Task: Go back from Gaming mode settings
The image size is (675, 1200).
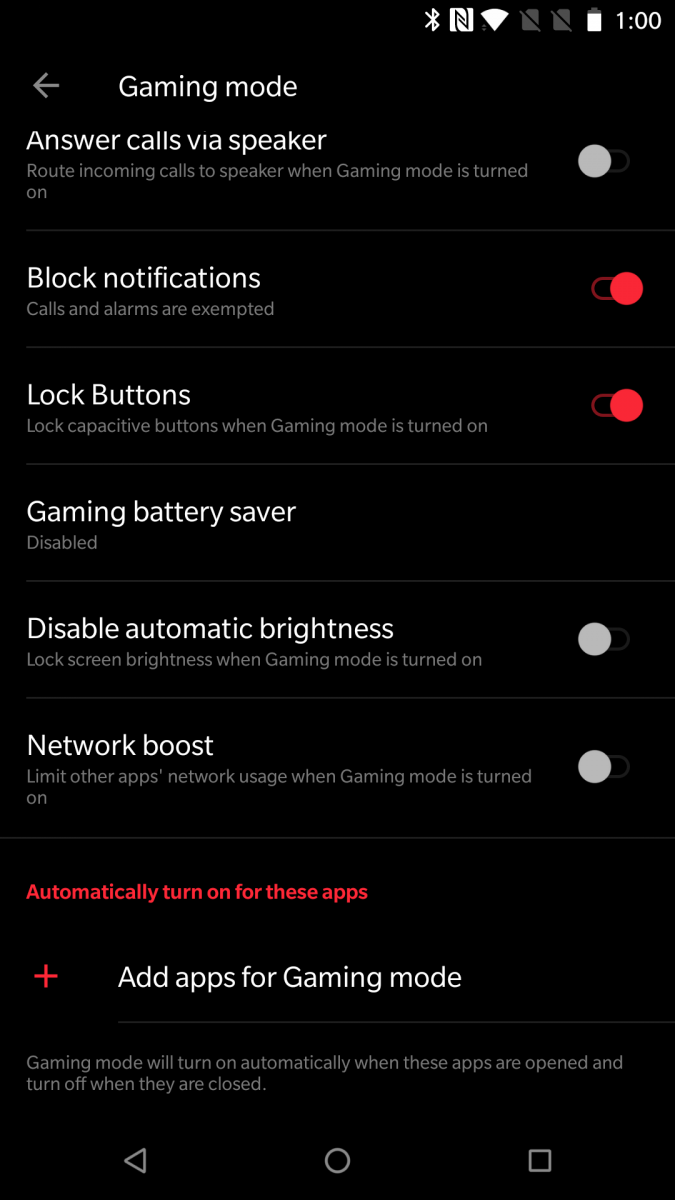Action: pos(46,86)
